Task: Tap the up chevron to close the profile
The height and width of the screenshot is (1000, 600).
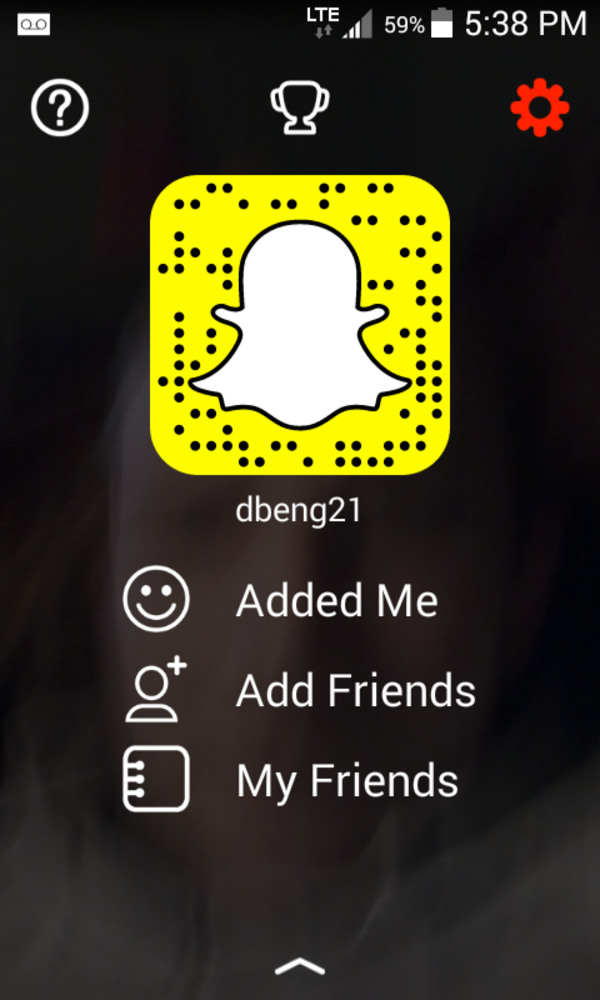Action: point(300,965)
